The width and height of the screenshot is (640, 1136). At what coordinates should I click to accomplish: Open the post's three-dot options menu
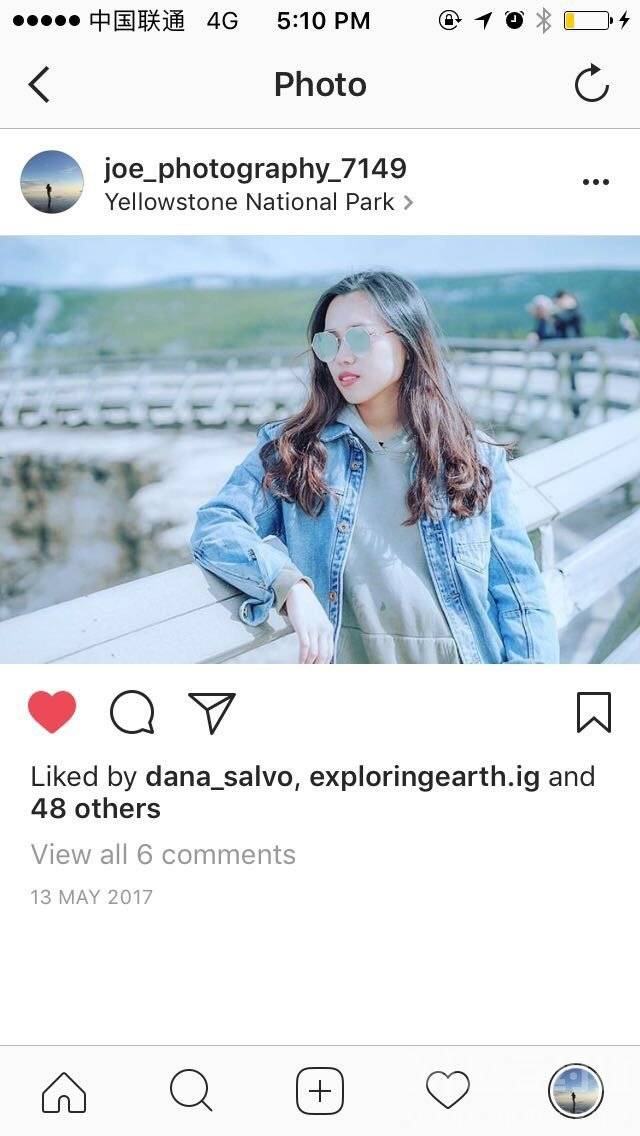[595, 182]
